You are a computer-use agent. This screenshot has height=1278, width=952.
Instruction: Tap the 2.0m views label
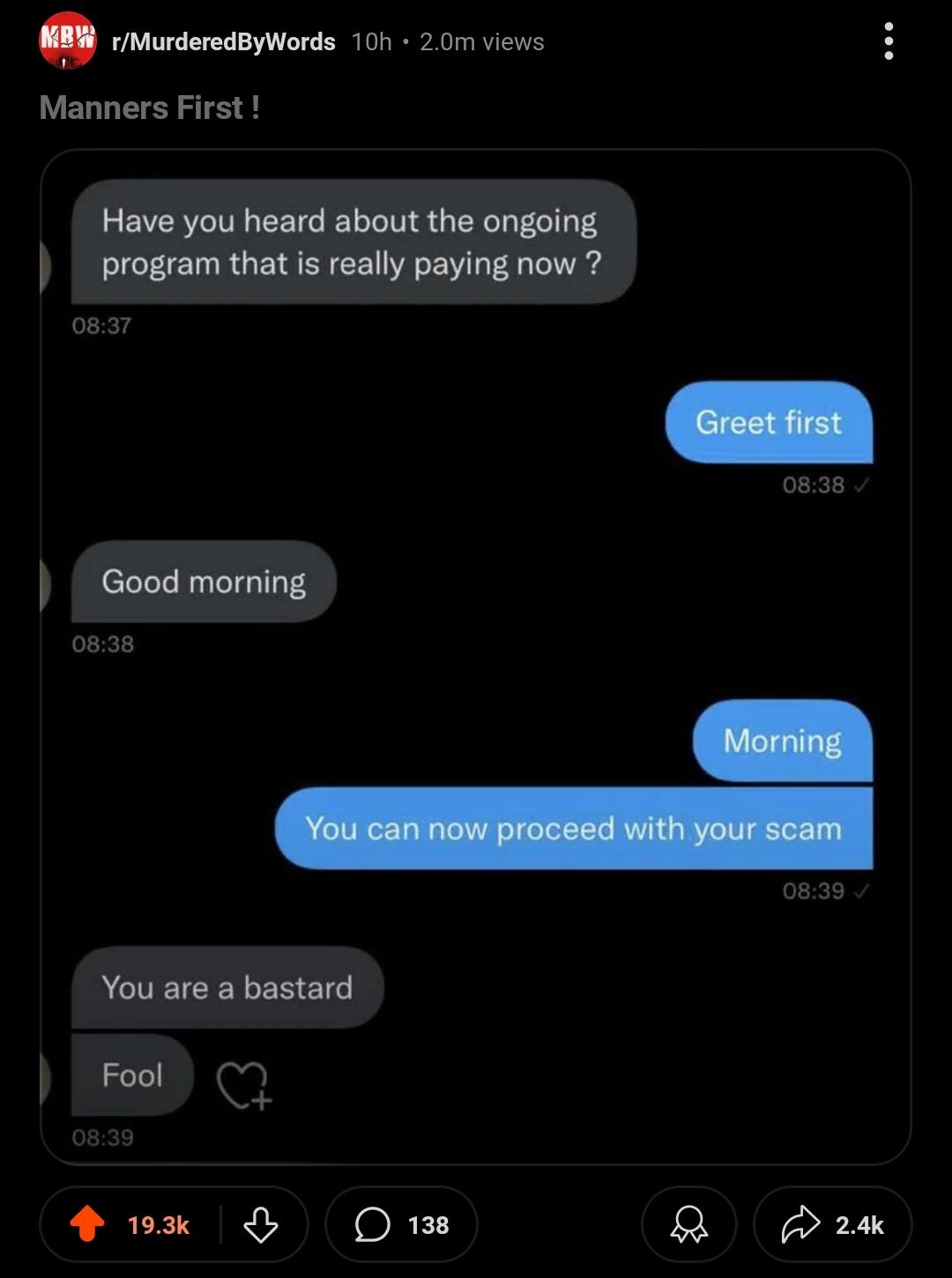click(x=480, y=41)
